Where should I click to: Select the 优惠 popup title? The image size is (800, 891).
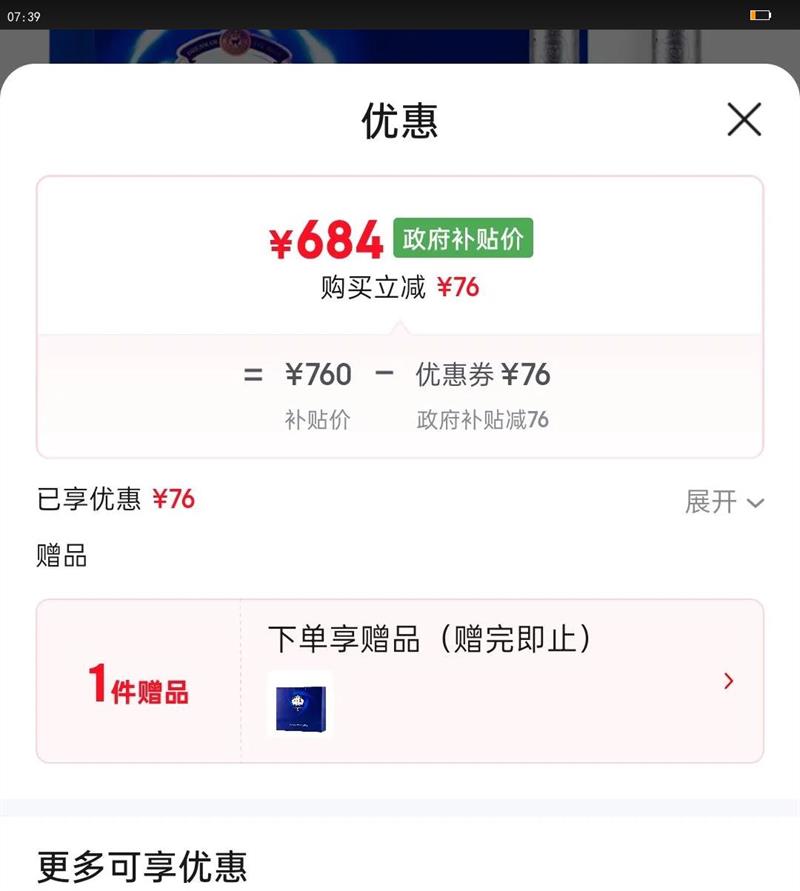click(x=400, y=120)
